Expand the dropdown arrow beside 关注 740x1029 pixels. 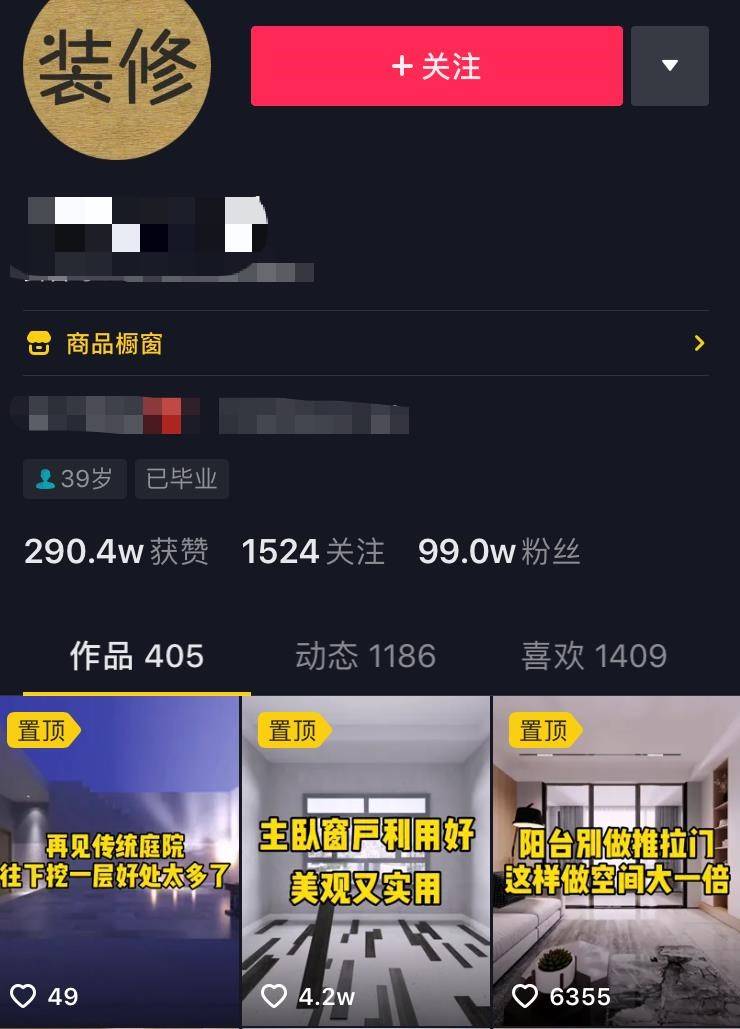(670, 66)
